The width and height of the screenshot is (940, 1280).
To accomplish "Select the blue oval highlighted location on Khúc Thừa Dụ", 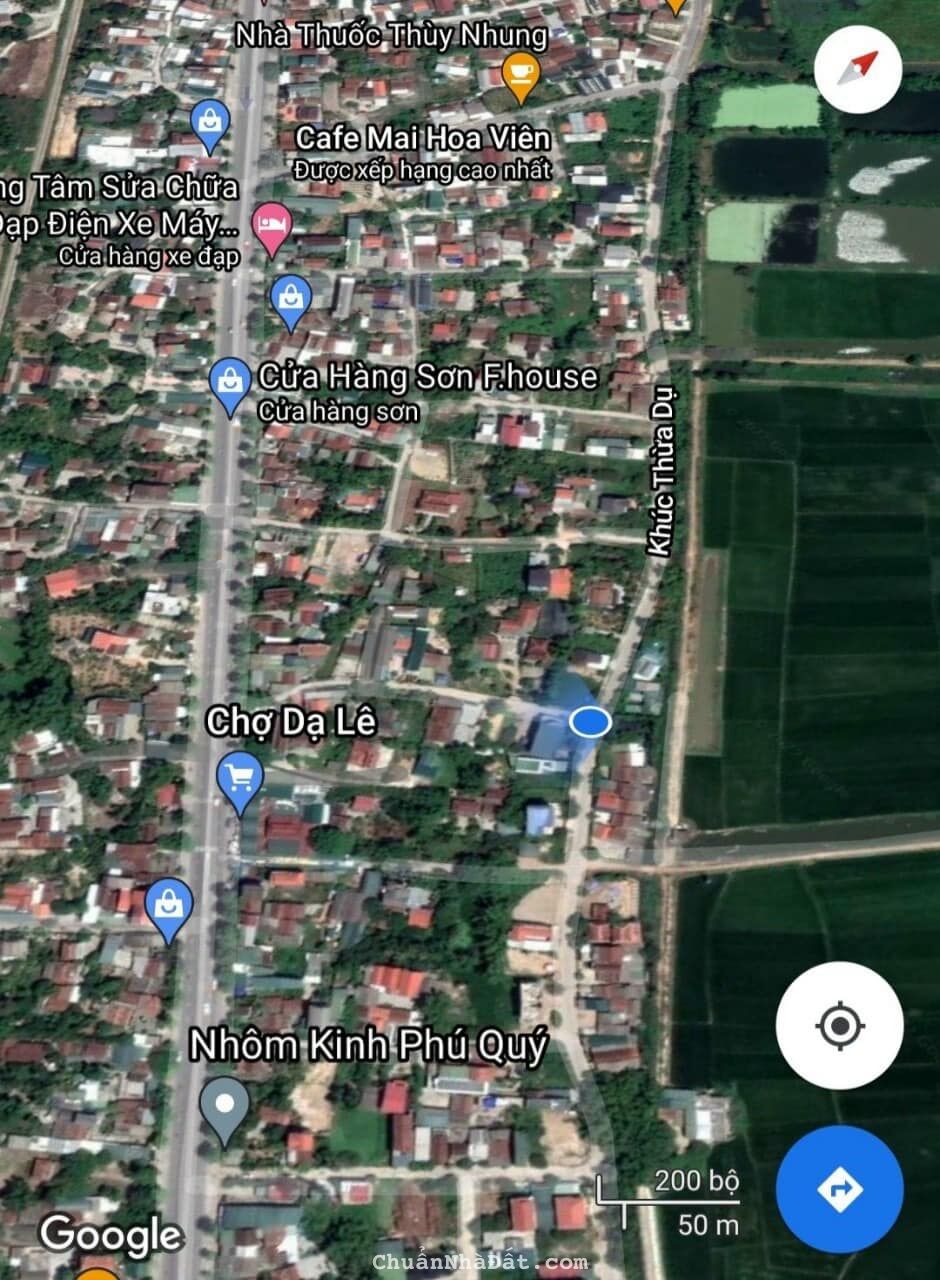I will point(588,723).
